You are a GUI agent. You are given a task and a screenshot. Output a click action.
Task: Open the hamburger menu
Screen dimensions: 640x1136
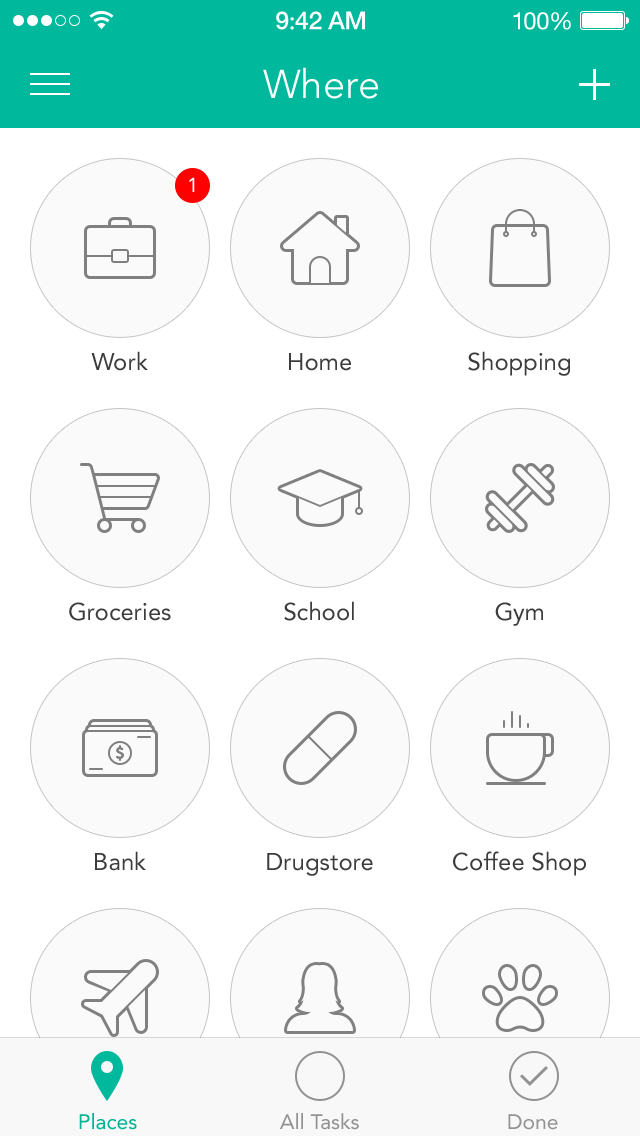(50, 85)
